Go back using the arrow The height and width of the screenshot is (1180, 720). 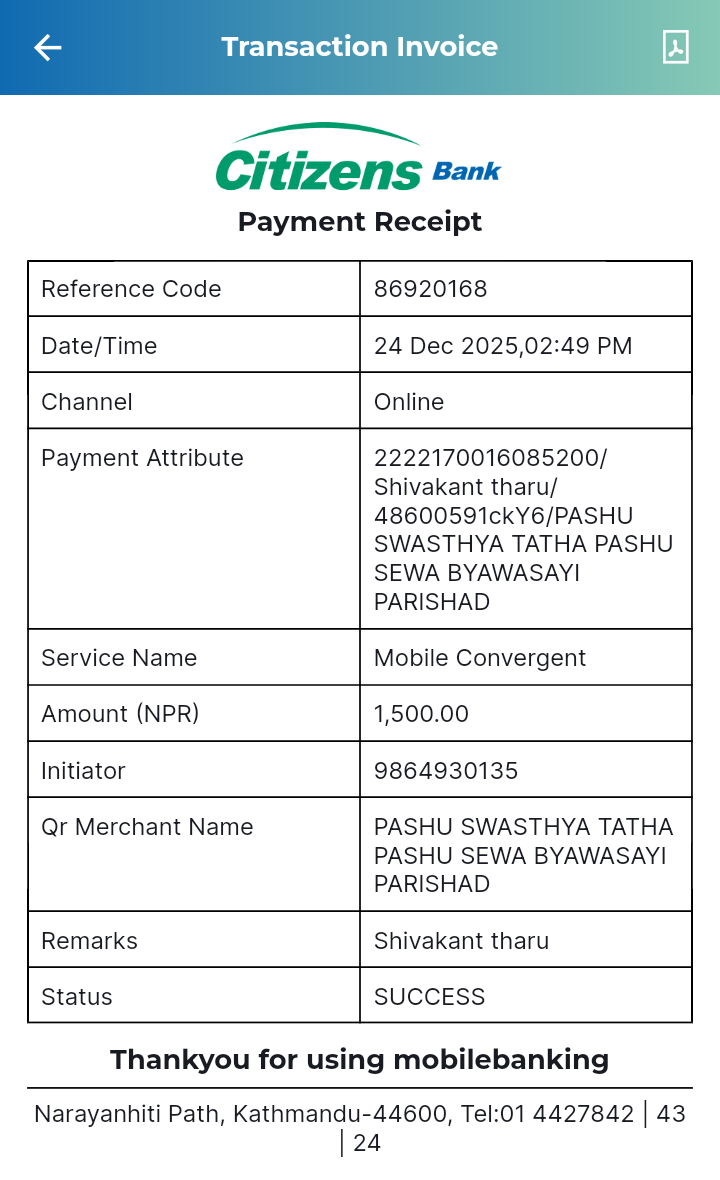[47, 47]
